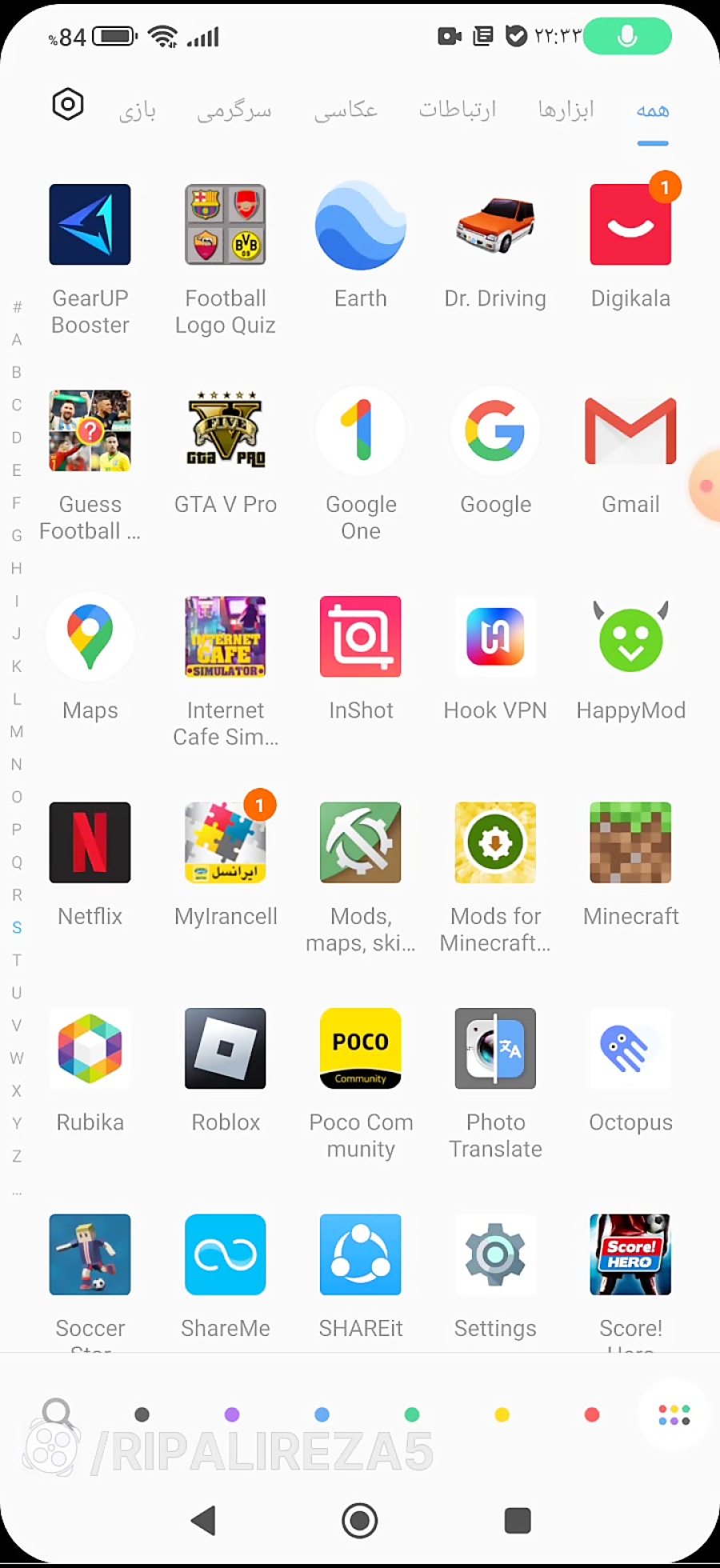Screen dimensions: 720x1568
Task: Open the app drawer settings icon
Action: (68, 105)
